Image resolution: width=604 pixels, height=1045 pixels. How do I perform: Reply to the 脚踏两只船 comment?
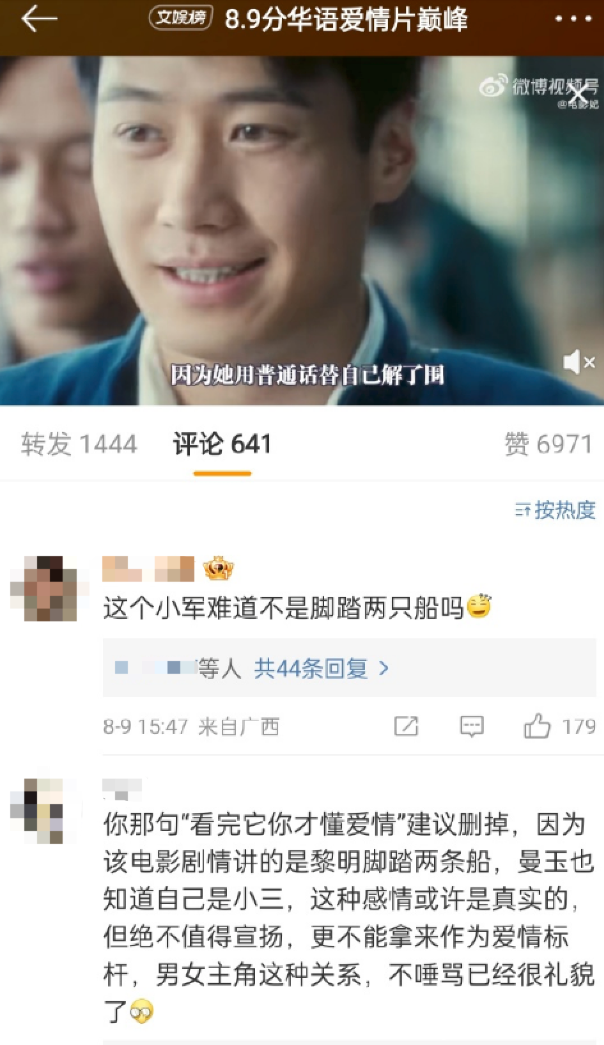click(x=472, y=726)
